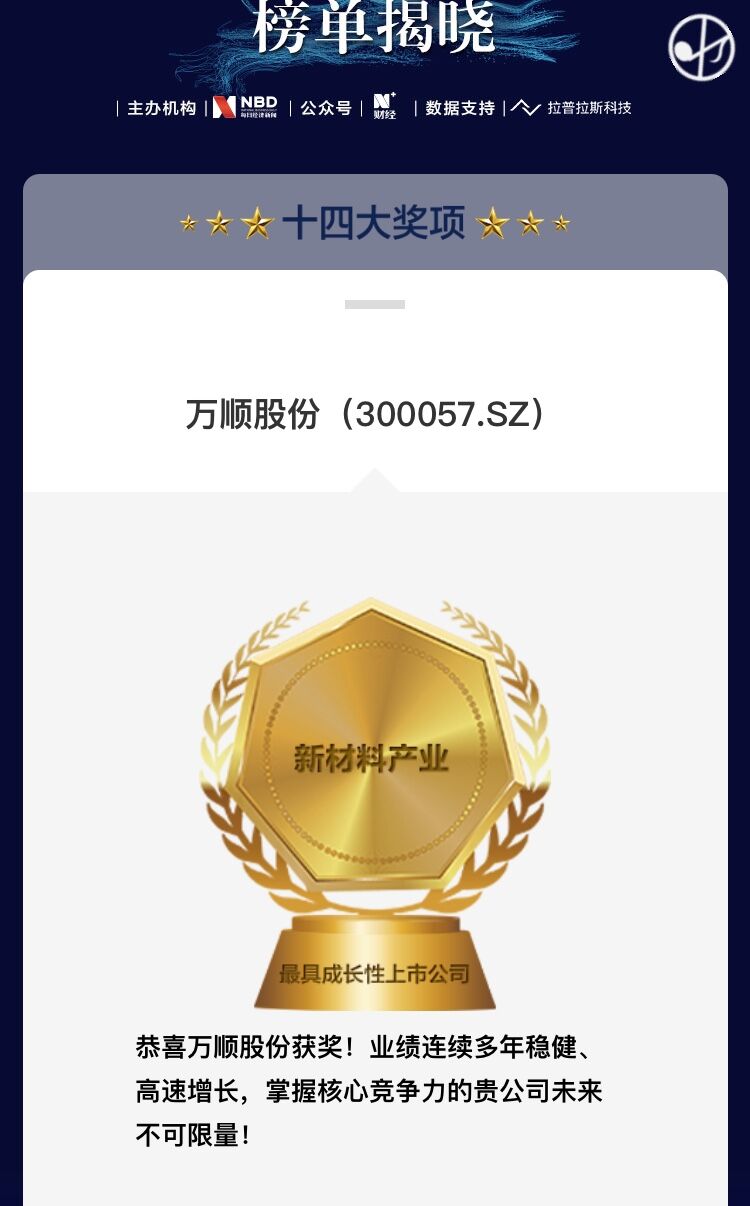Screen dimensions: 750x1206
Task: Tap the grey handle to collapse the award sheet
Action: tap(375, 304)
